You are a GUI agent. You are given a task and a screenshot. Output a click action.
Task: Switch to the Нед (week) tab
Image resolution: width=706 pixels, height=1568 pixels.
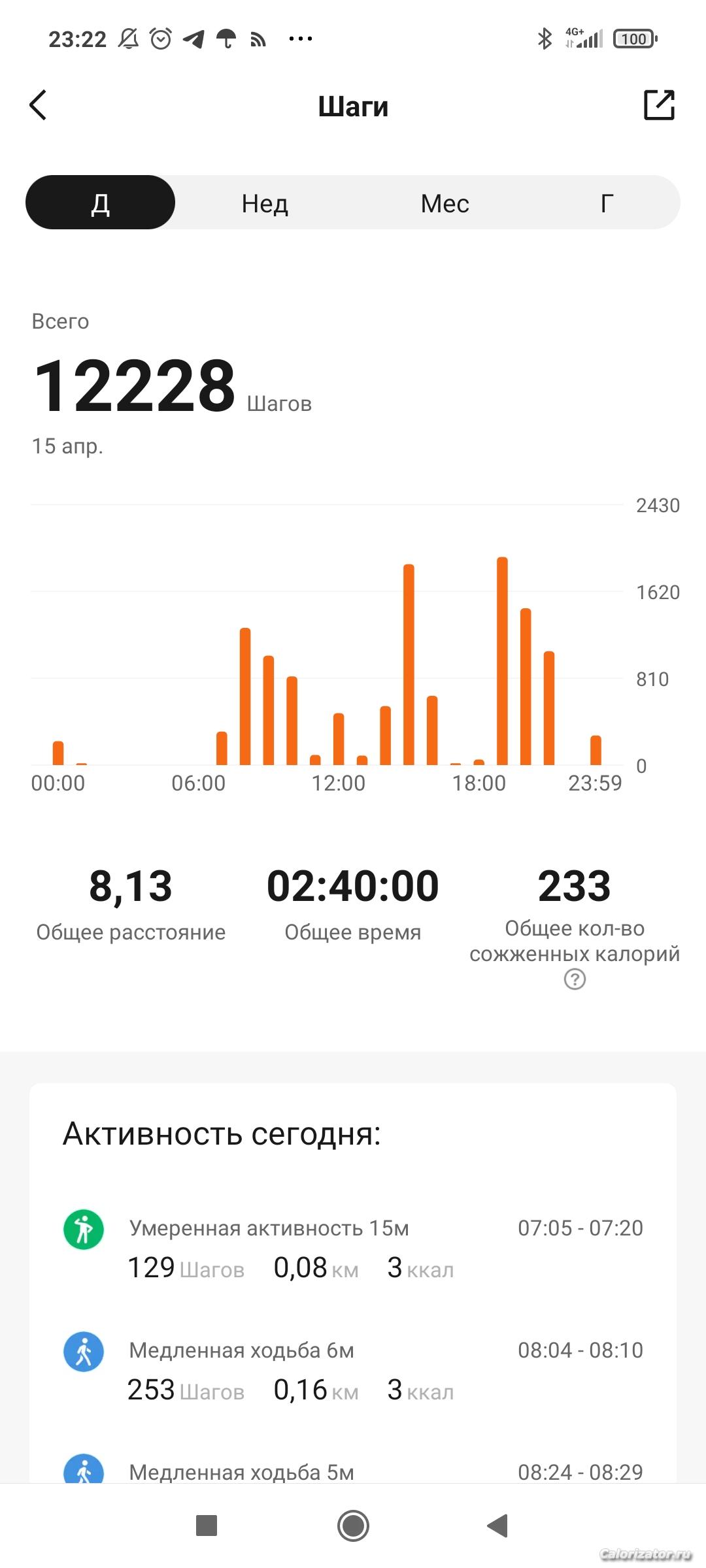coord(265,204)
